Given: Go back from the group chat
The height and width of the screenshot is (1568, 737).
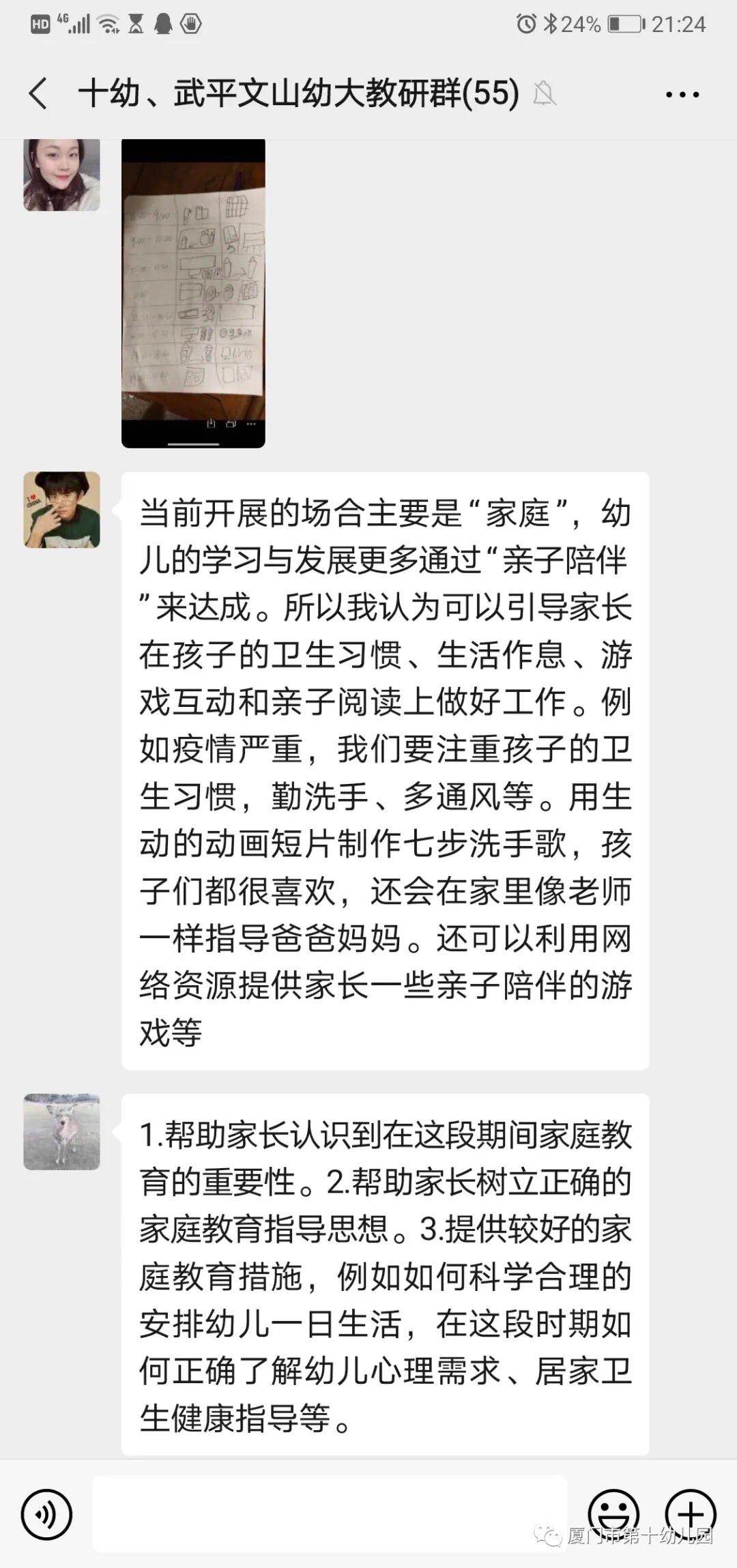Looking at the screenshot, I should tap(38, 93).
